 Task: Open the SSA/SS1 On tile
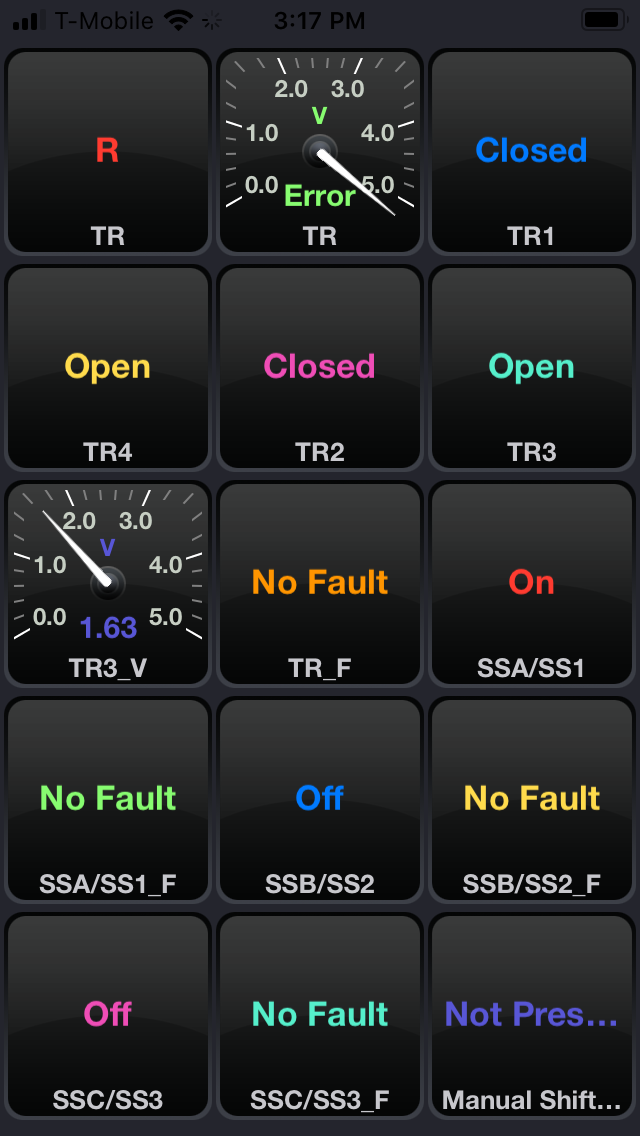[x=532, y=584]
